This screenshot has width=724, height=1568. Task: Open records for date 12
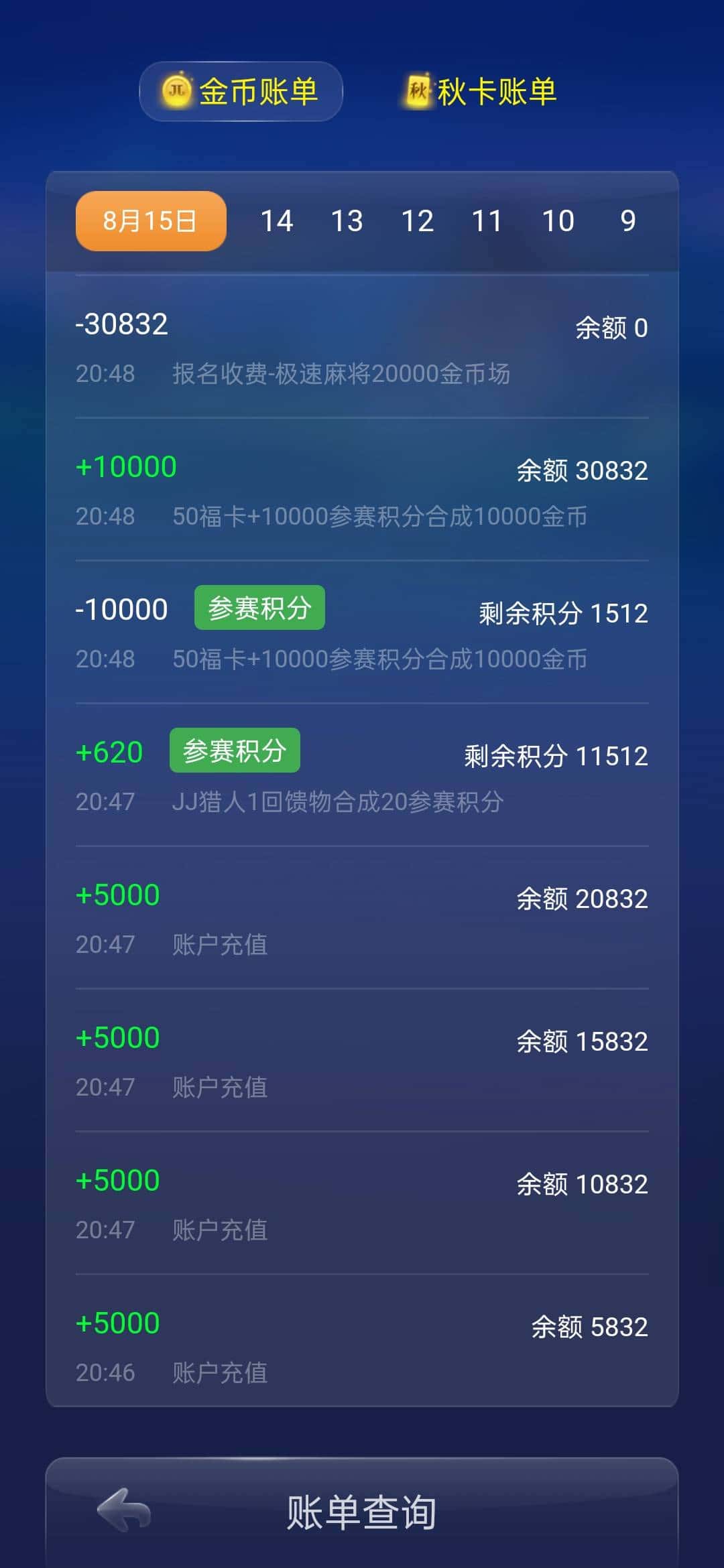click(x=418, y=220)
